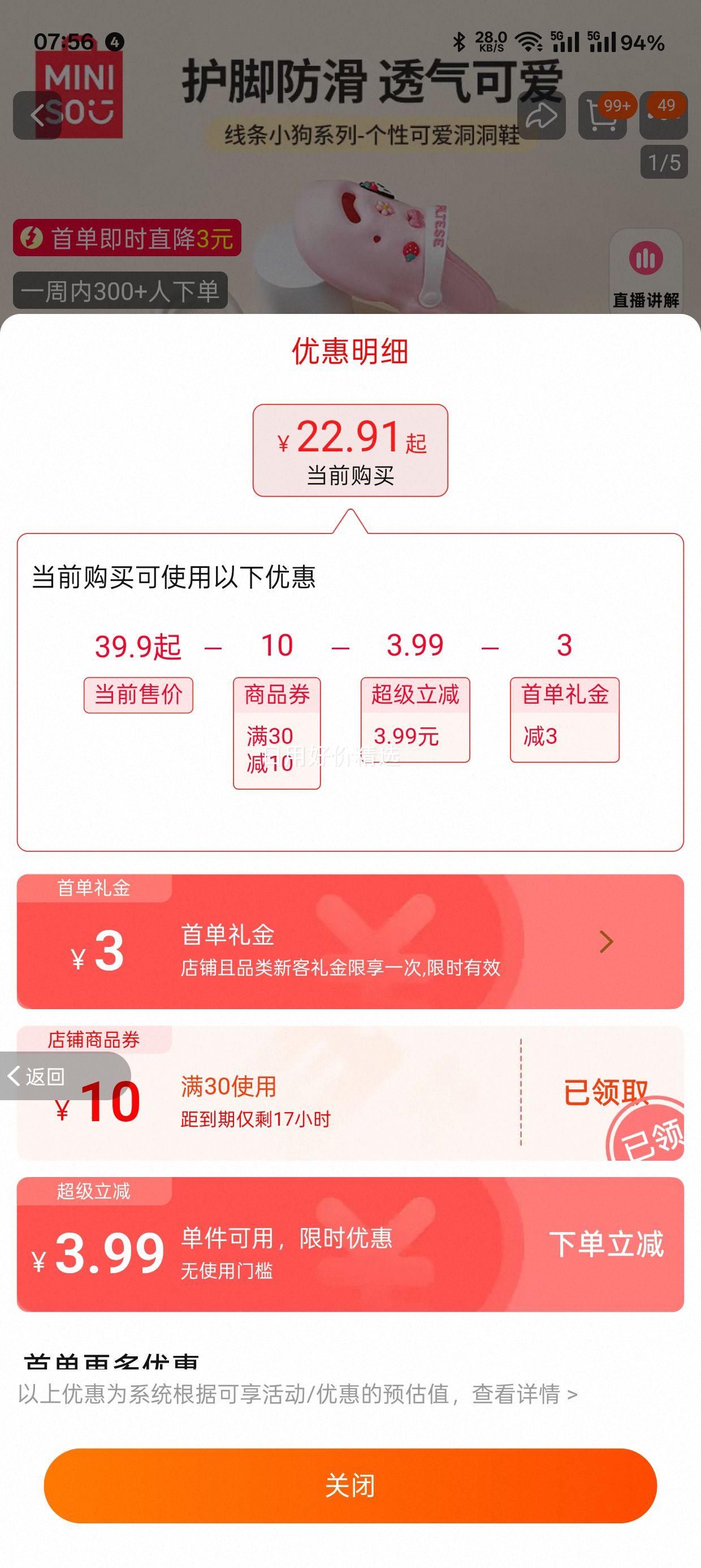Tap the 返回 floating back button
Screen dimensions: 701x1568
pyautogui.click(x=42, y=1076)
